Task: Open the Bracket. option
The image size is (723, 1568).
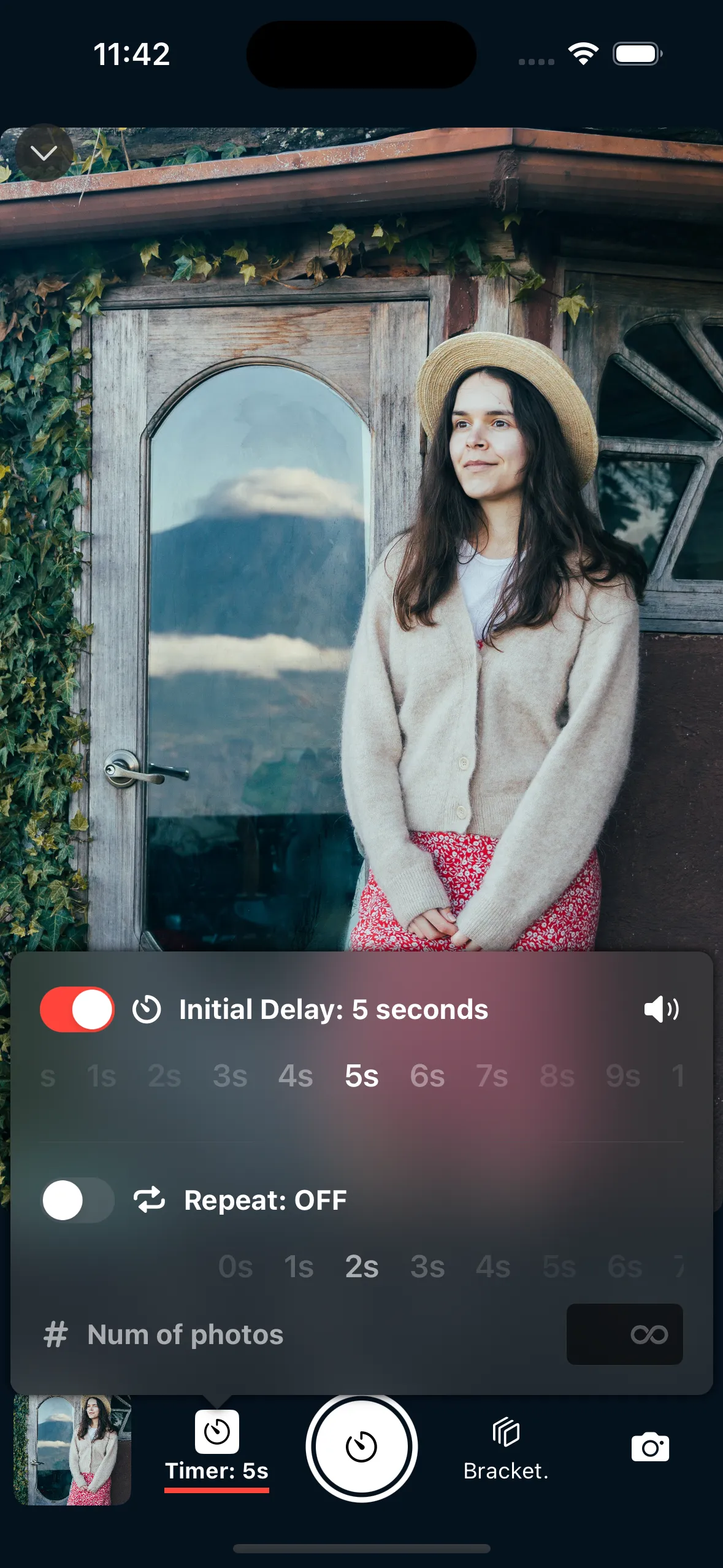Action: click(506, 1447)
